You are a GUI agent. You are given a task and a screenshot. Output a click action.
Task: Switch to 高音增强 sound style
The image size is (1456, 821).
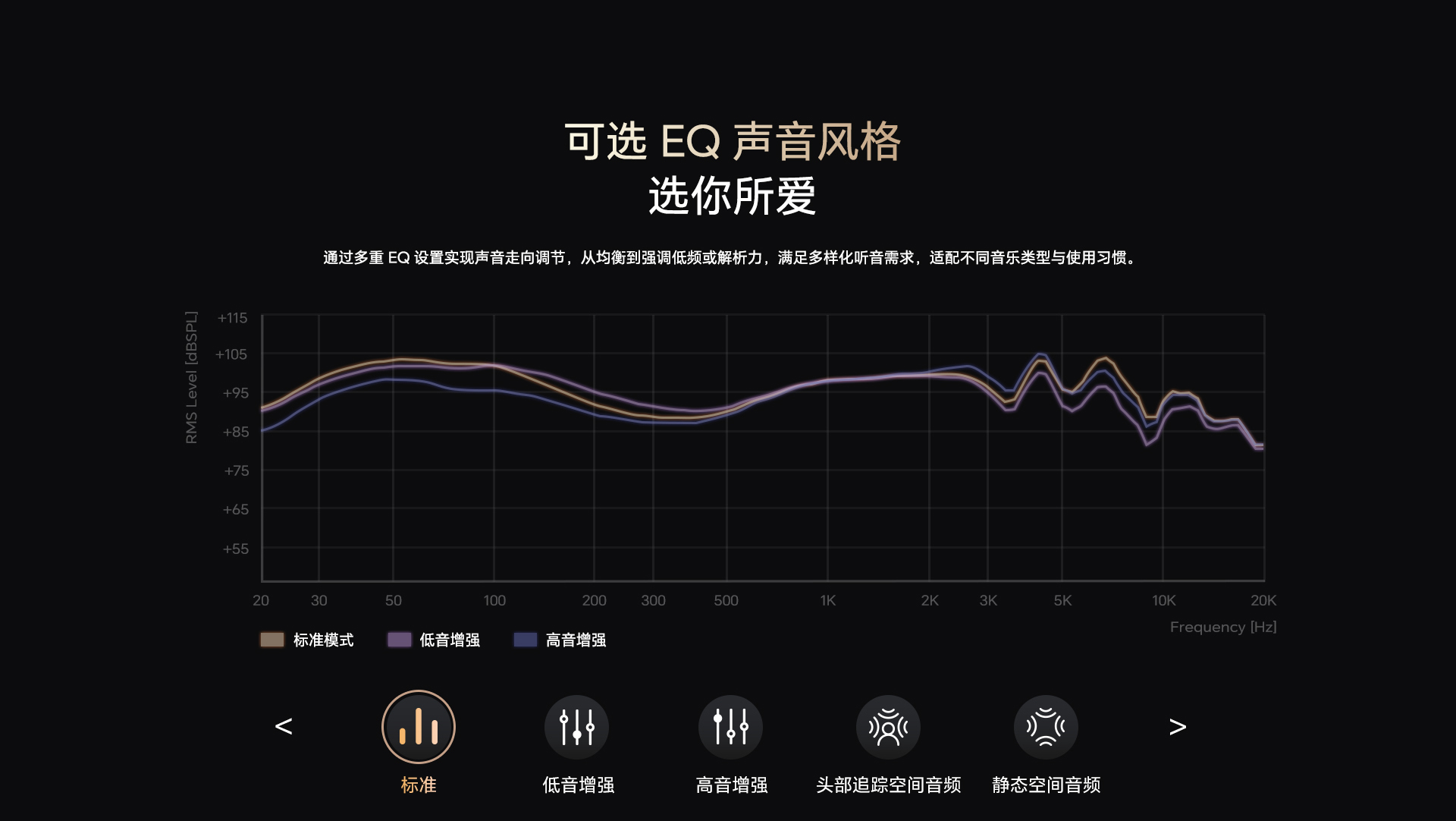[731, 727]
